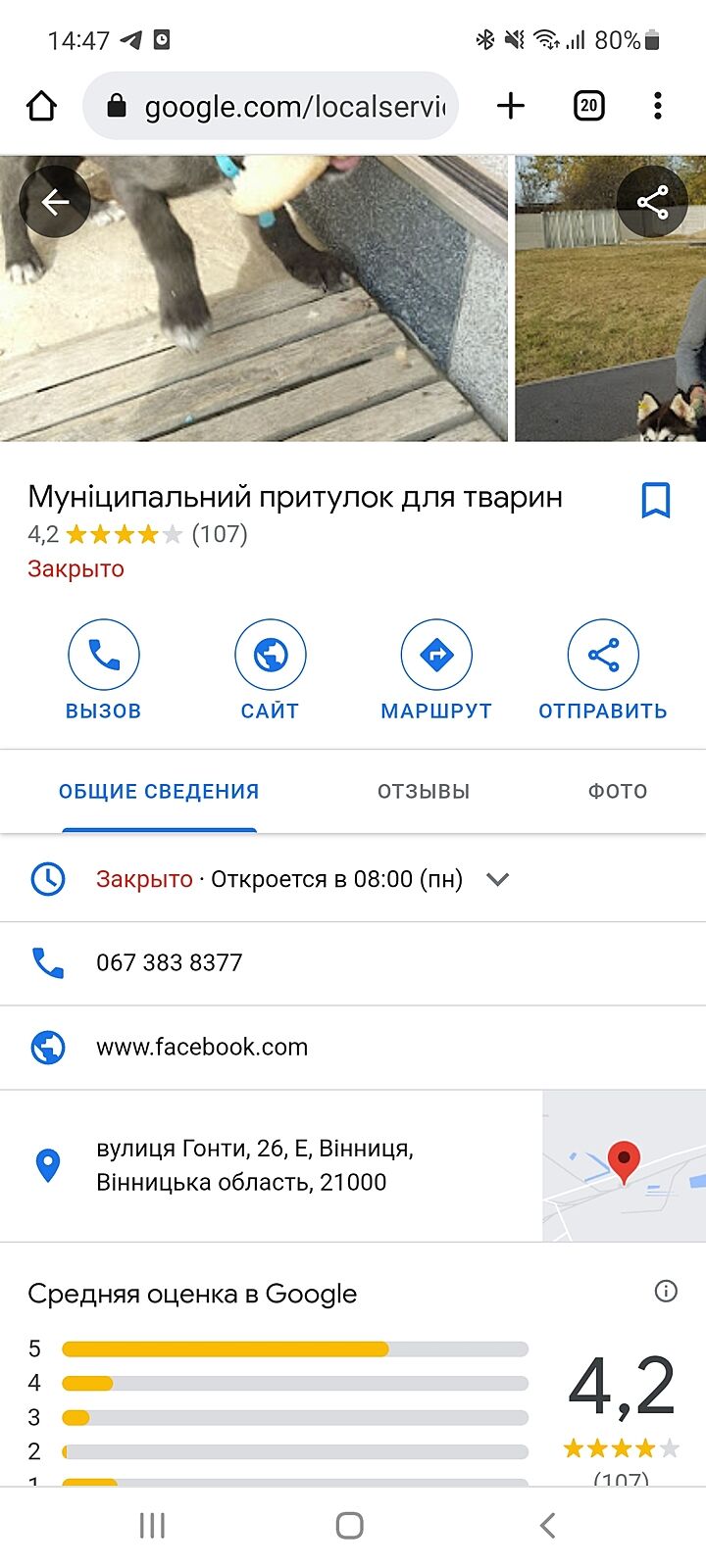Open the rating info icon

click(x=666, y=1291)
